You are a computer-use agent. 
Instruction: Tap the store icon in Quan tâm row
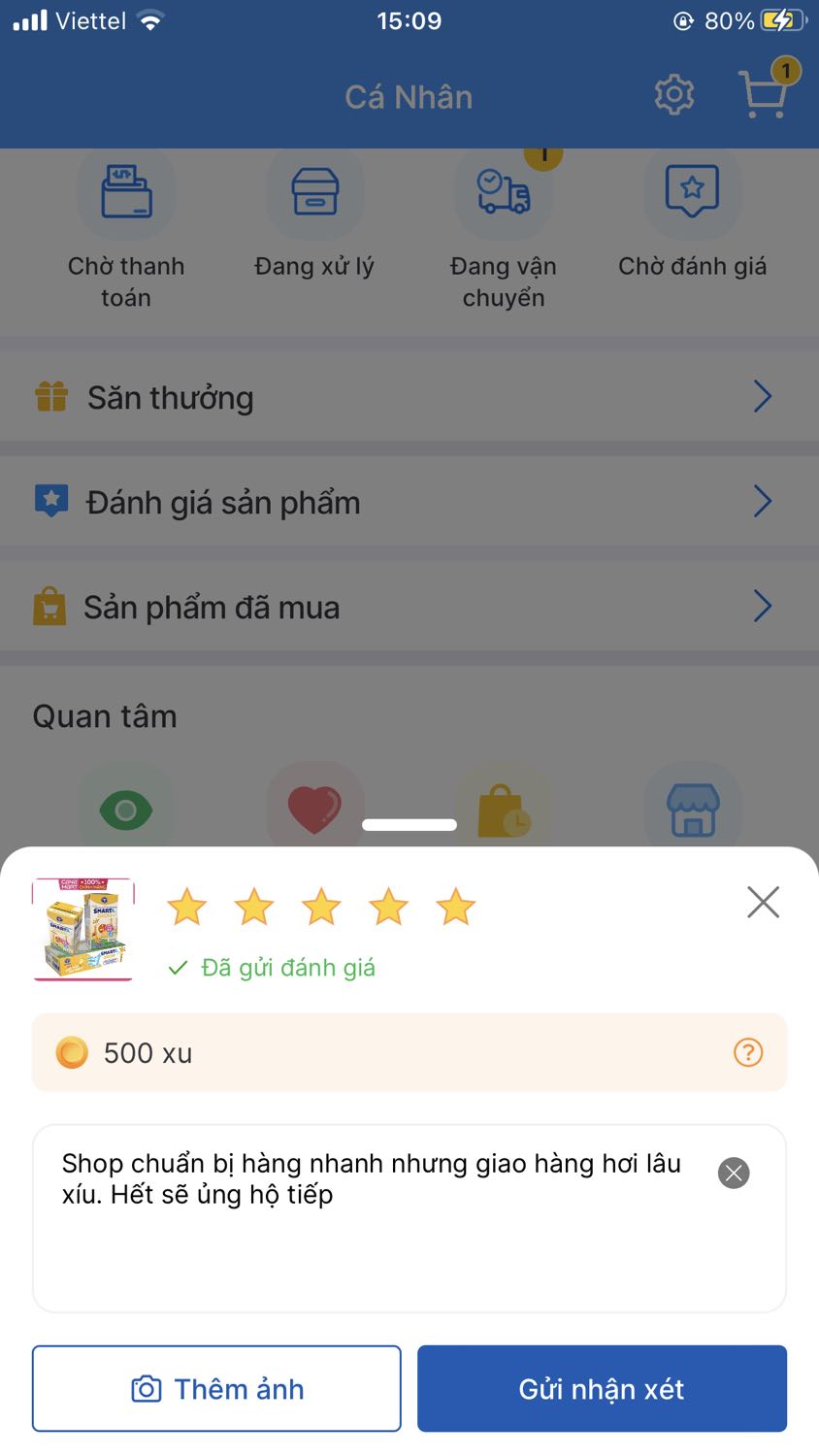tap(692, 808)
